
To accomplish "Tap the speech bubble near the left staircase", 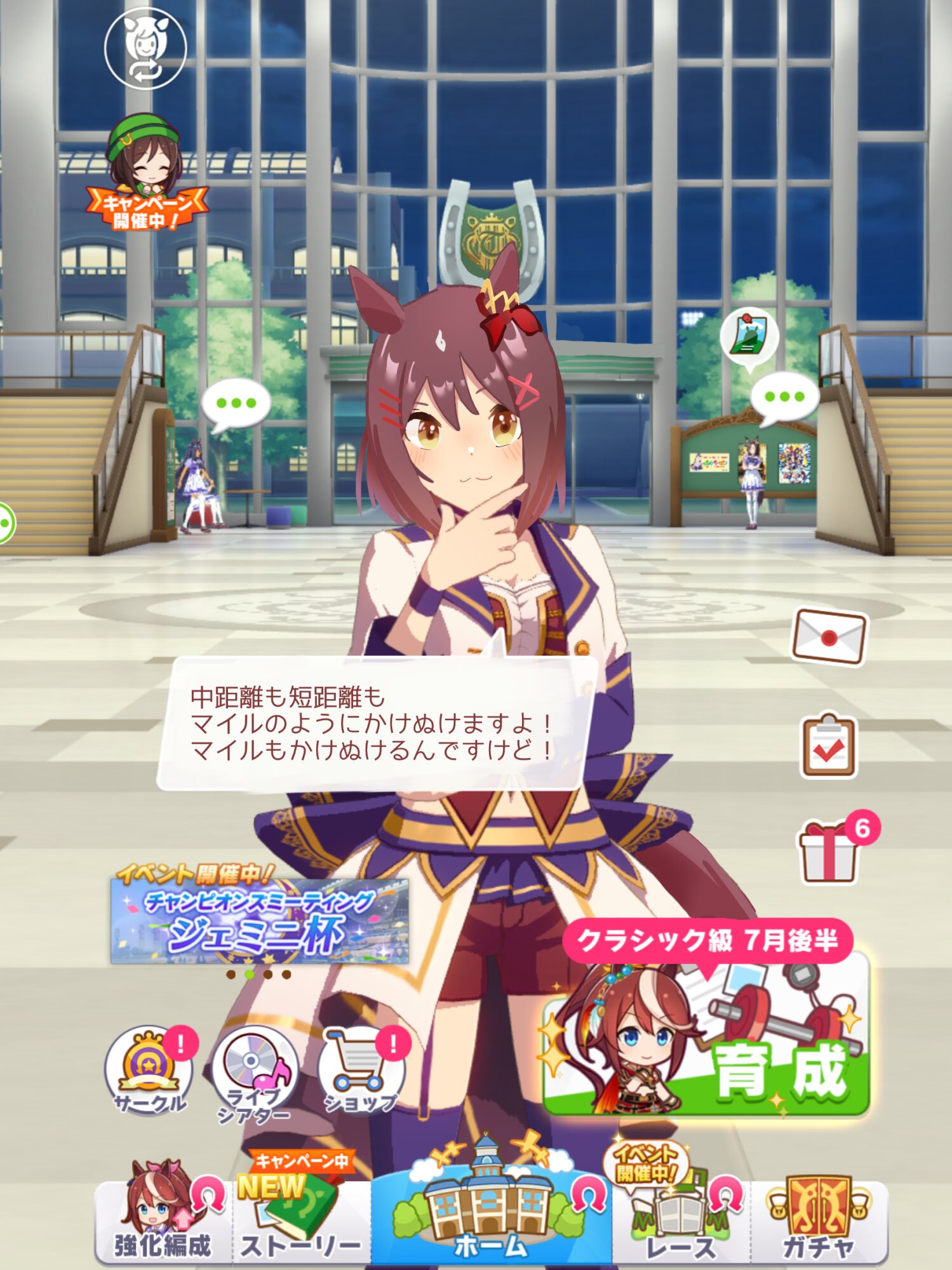I will 236,404.
